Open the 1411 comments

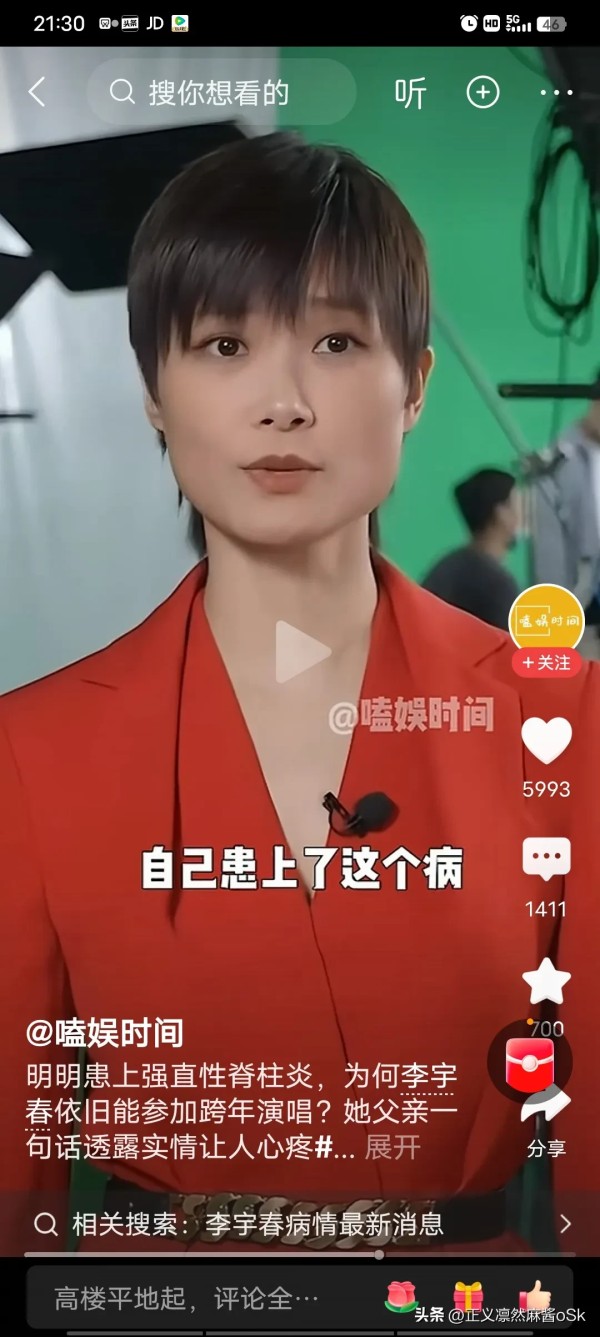[x=546, y=861]
